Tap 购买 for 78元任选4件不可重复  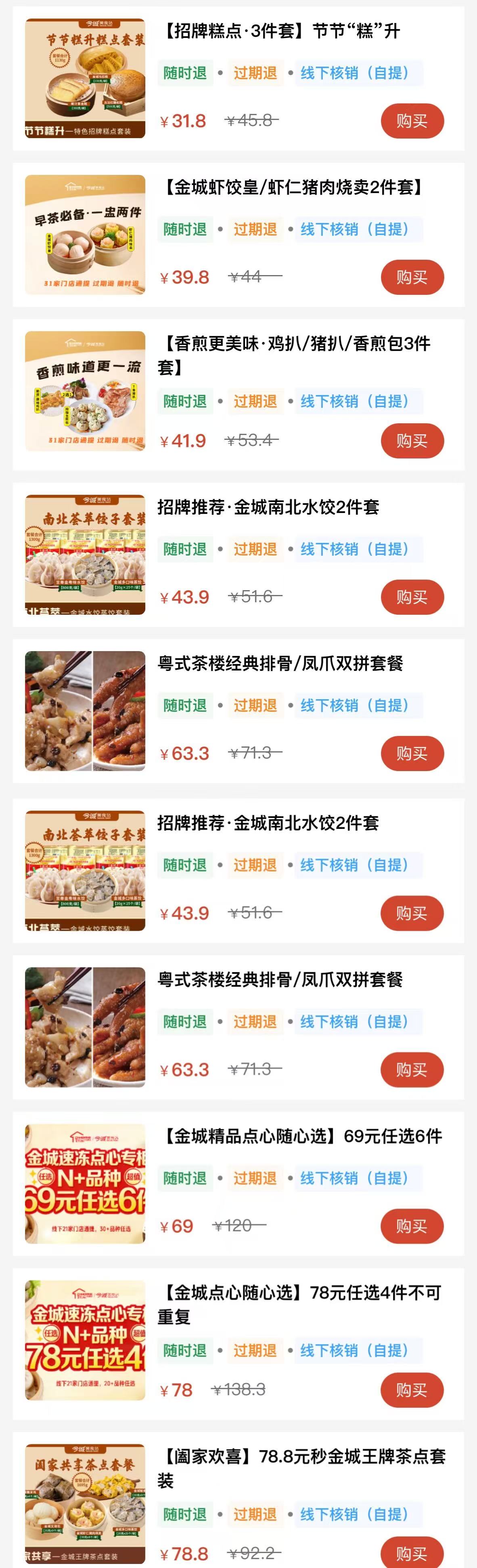click(x=412, y=1389)
